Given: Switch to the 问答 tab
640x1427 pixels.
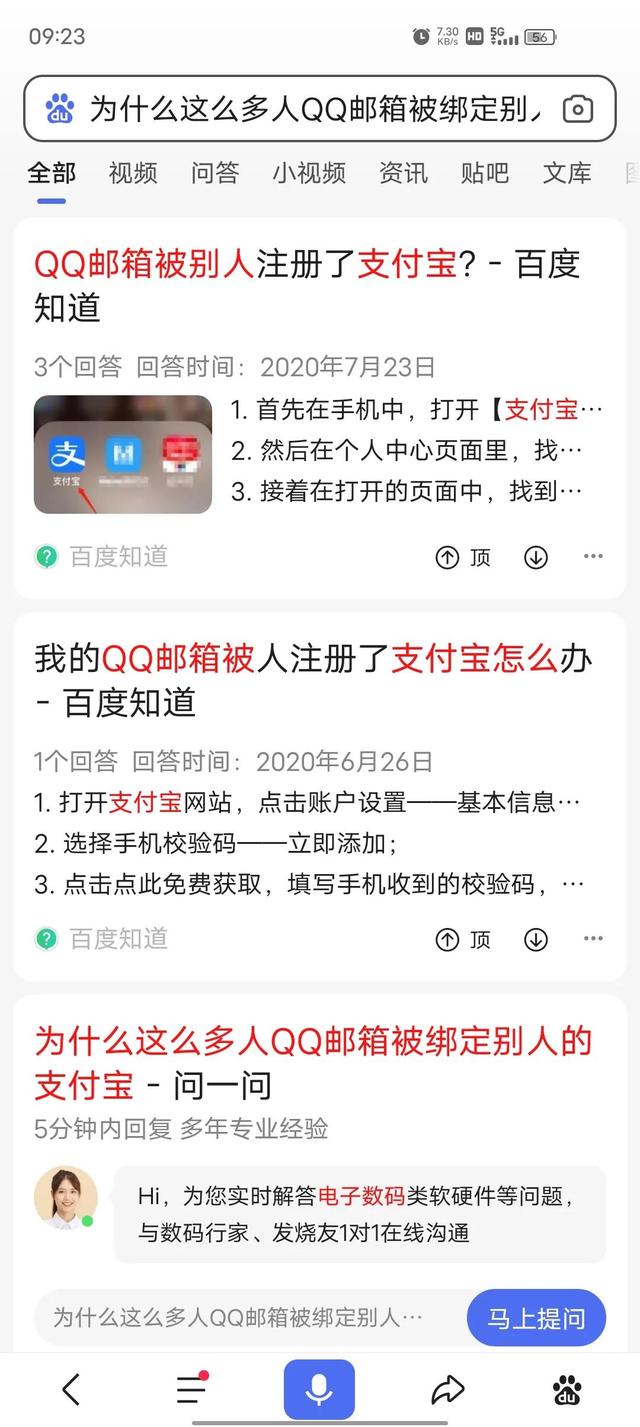Looking at the screenshot, I should click(x=215, y=173).
